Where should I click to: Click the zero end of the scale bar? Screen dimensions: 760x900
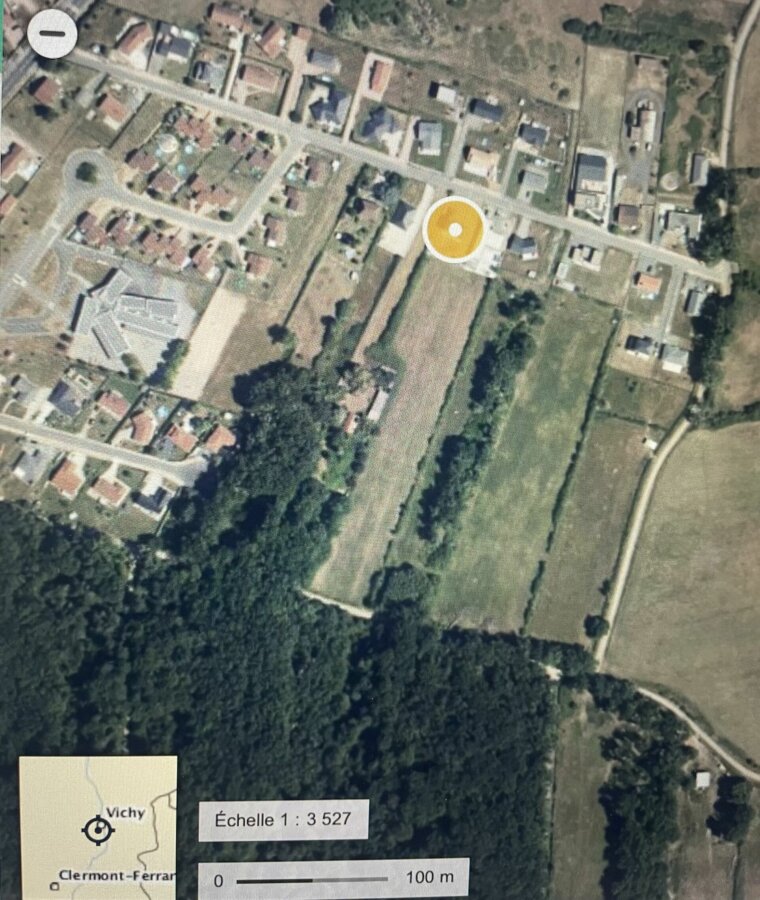218,878
